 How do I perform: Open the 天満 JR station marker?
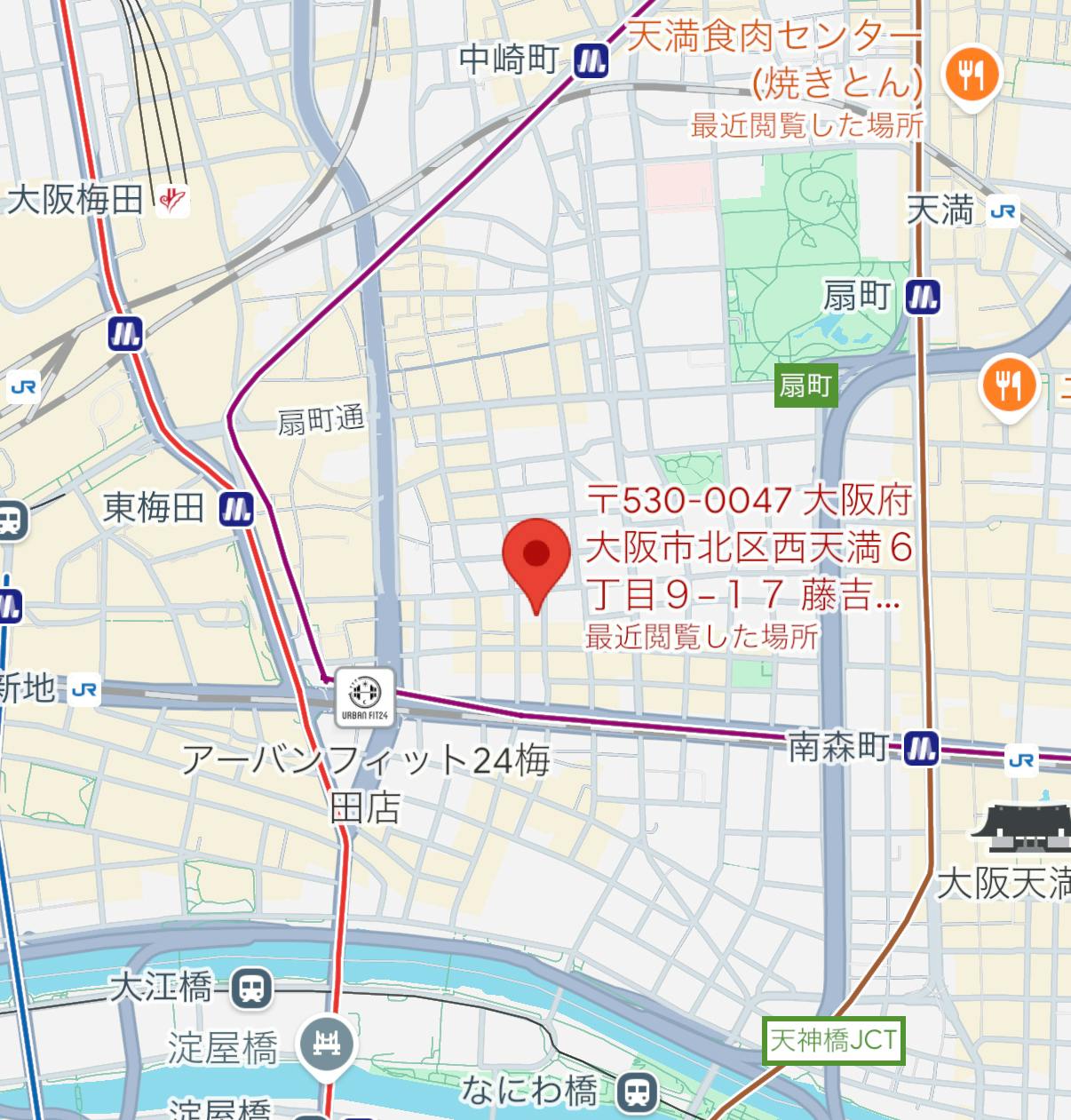(x=1003, y=212)
